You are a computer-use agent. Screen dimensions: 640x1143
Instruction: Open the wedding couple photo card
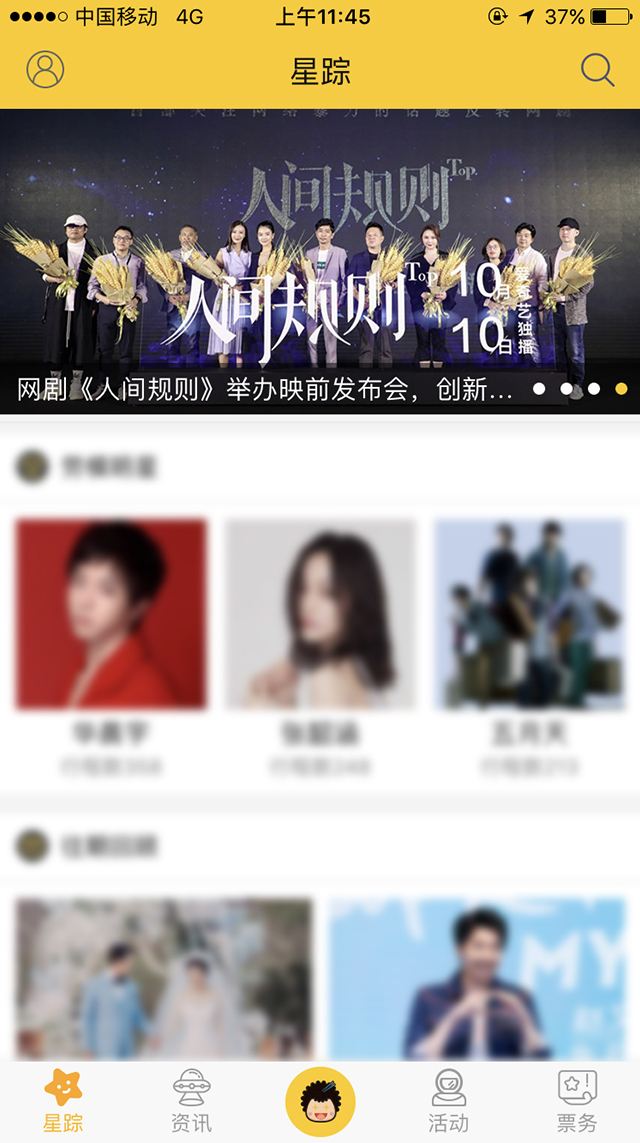point(164,978)
